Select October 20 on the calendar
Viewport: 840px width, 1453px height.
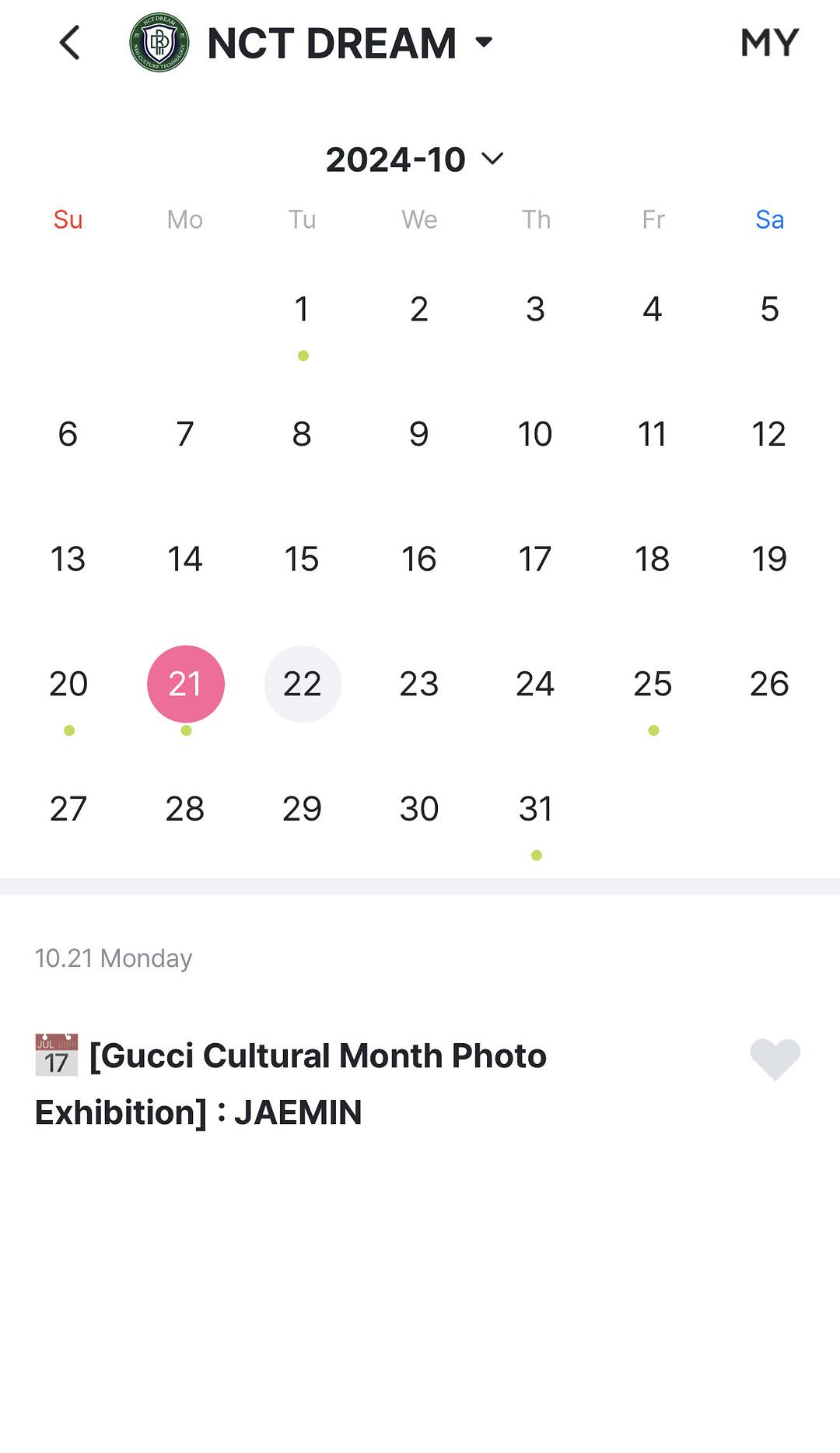pos(68,684)
